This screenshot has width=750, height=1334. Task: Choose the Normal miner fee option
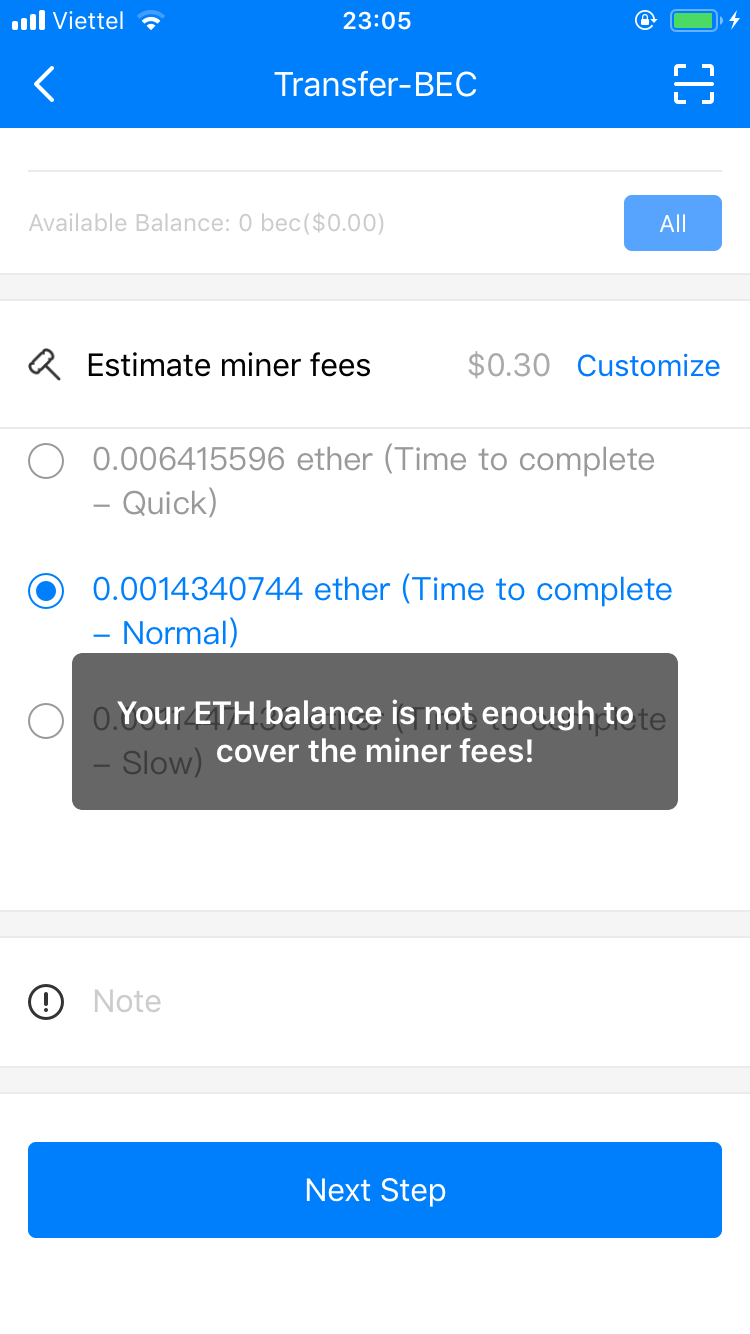coord(46,591)
